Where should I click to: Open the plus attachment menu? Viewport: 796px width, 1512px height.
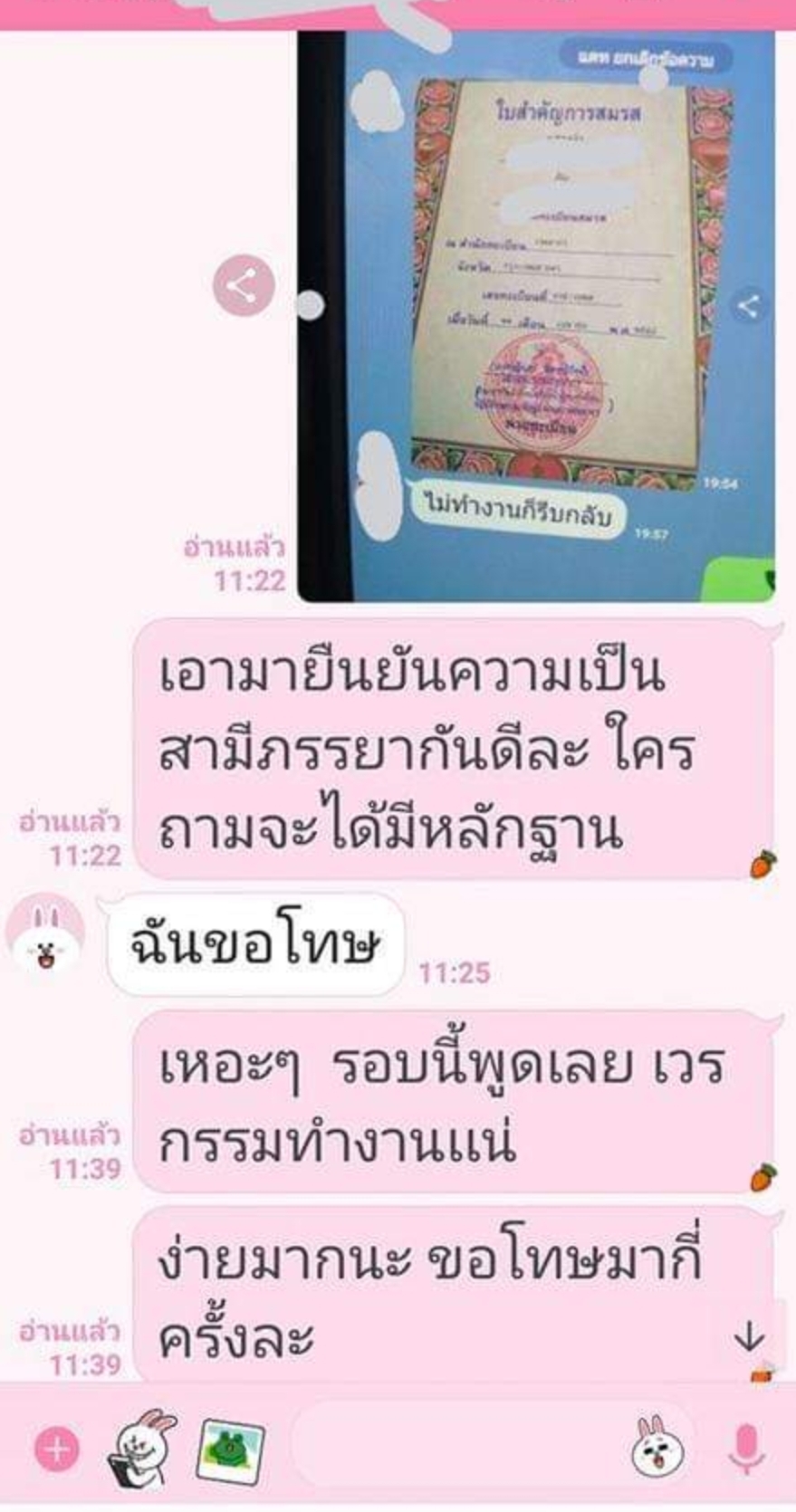click(56, 1449)
